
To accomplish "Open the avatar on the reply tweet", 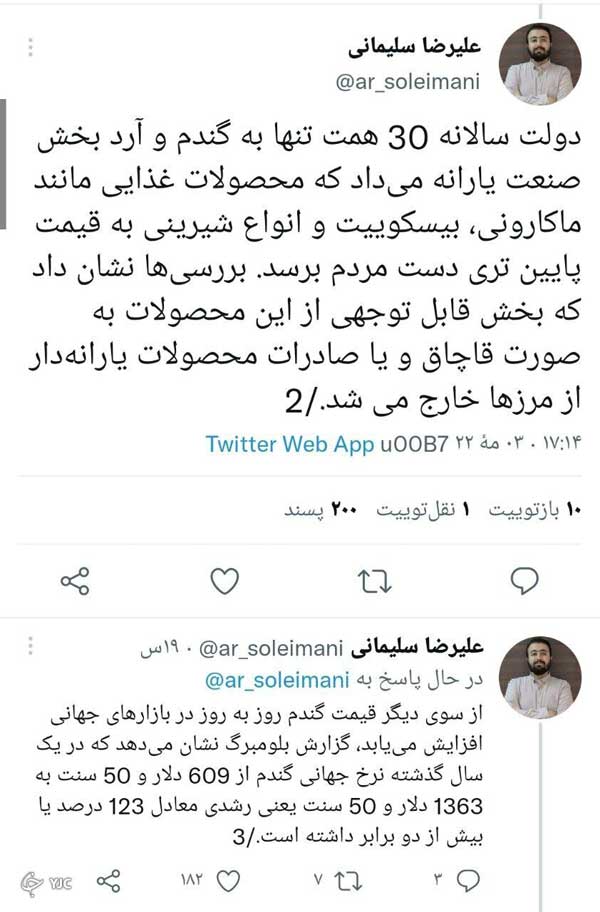I will click(x=540, y=677).
